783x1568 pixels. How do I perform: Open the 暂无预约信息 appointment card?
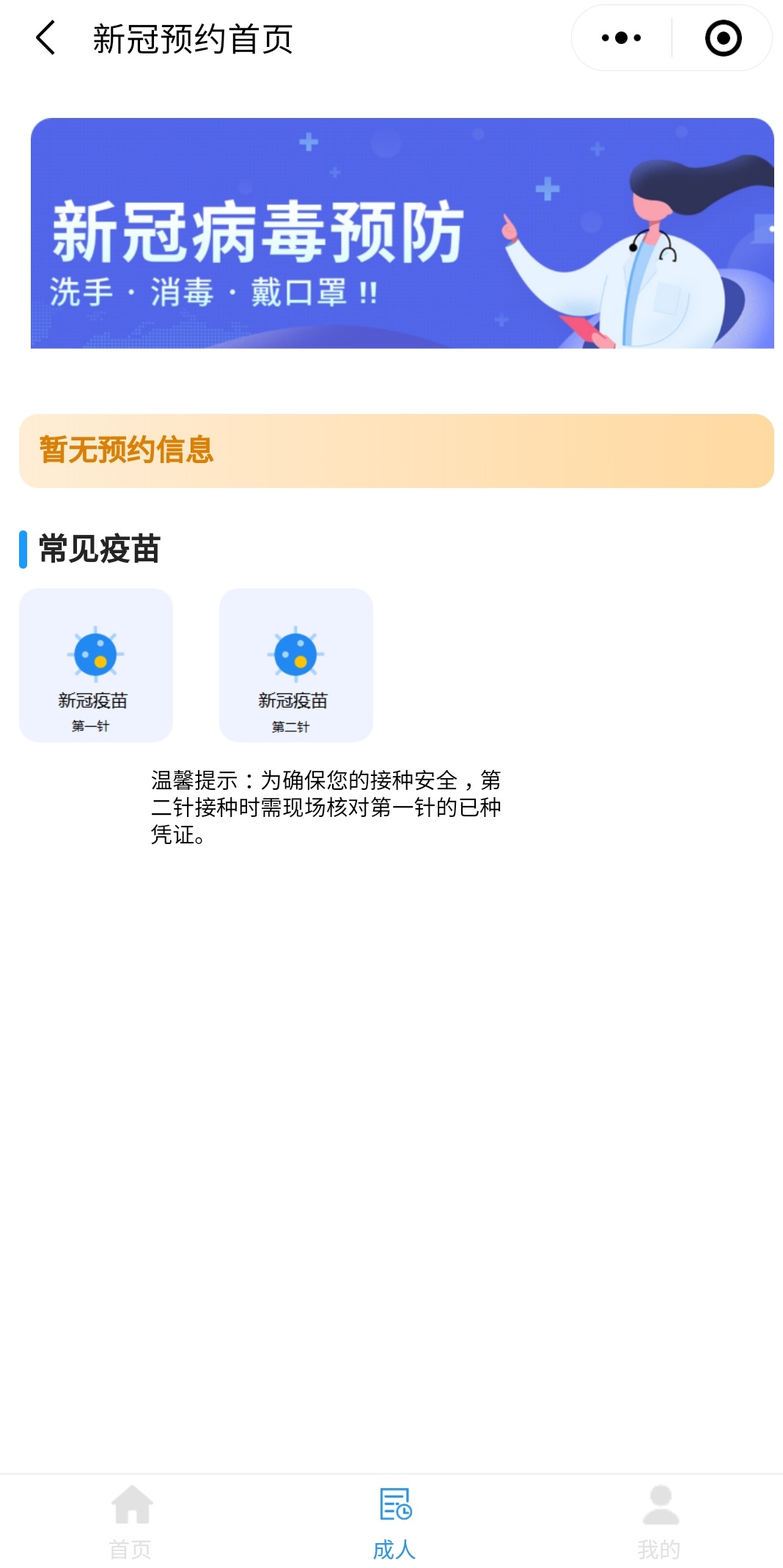click(x=396, y=451)
